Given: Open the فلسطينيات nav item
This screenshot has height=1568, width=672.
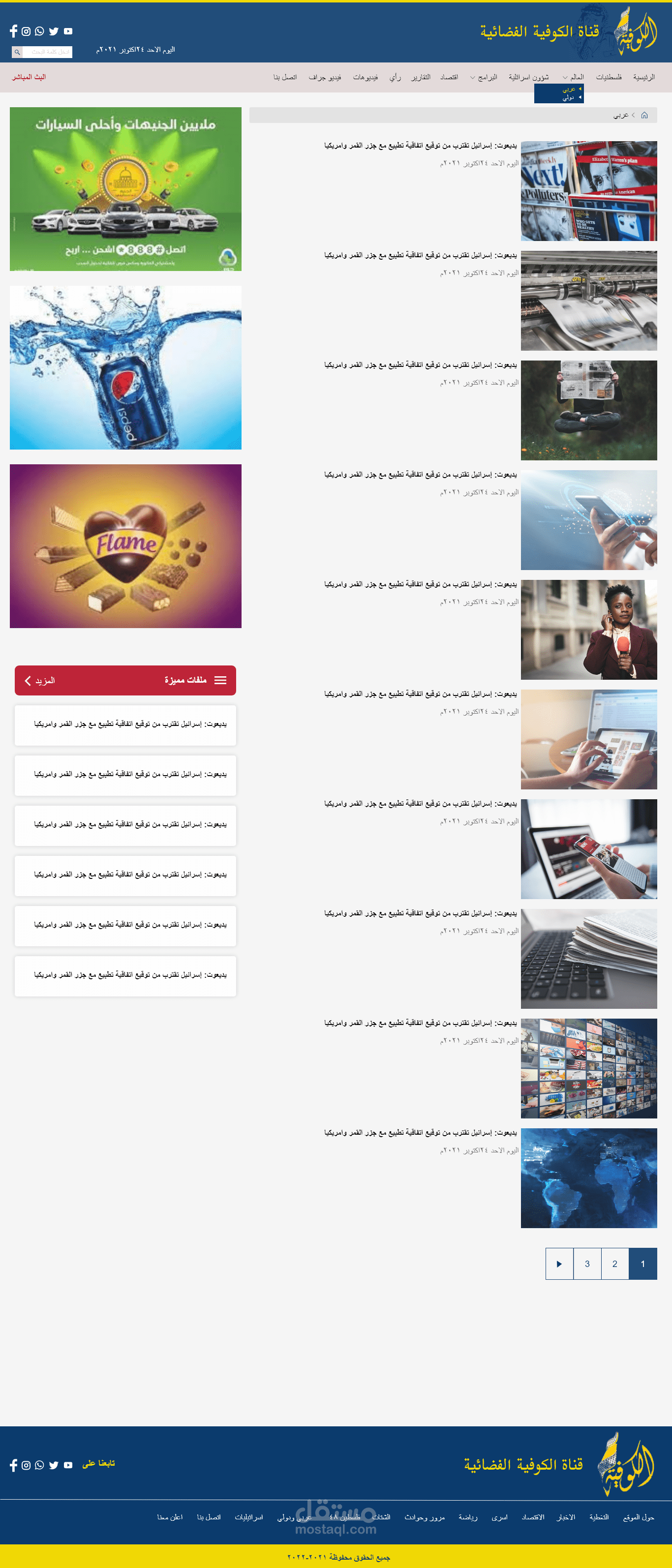Looking at the screenshot, I should point(608,77).
